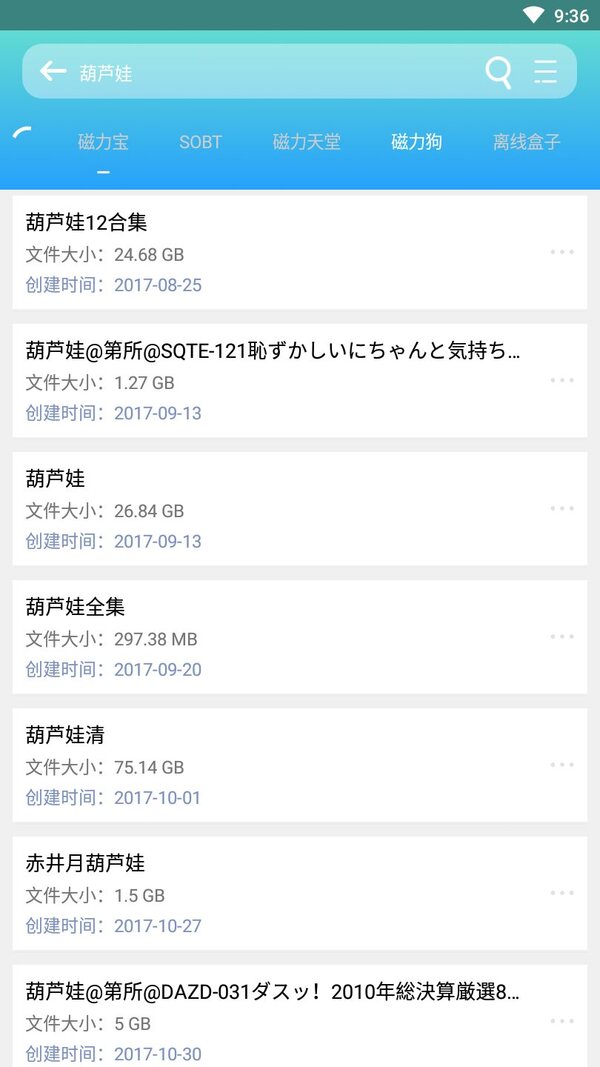Select the 磁力天堂 tab
600x1067 pixels.
(x=307, y=142)
